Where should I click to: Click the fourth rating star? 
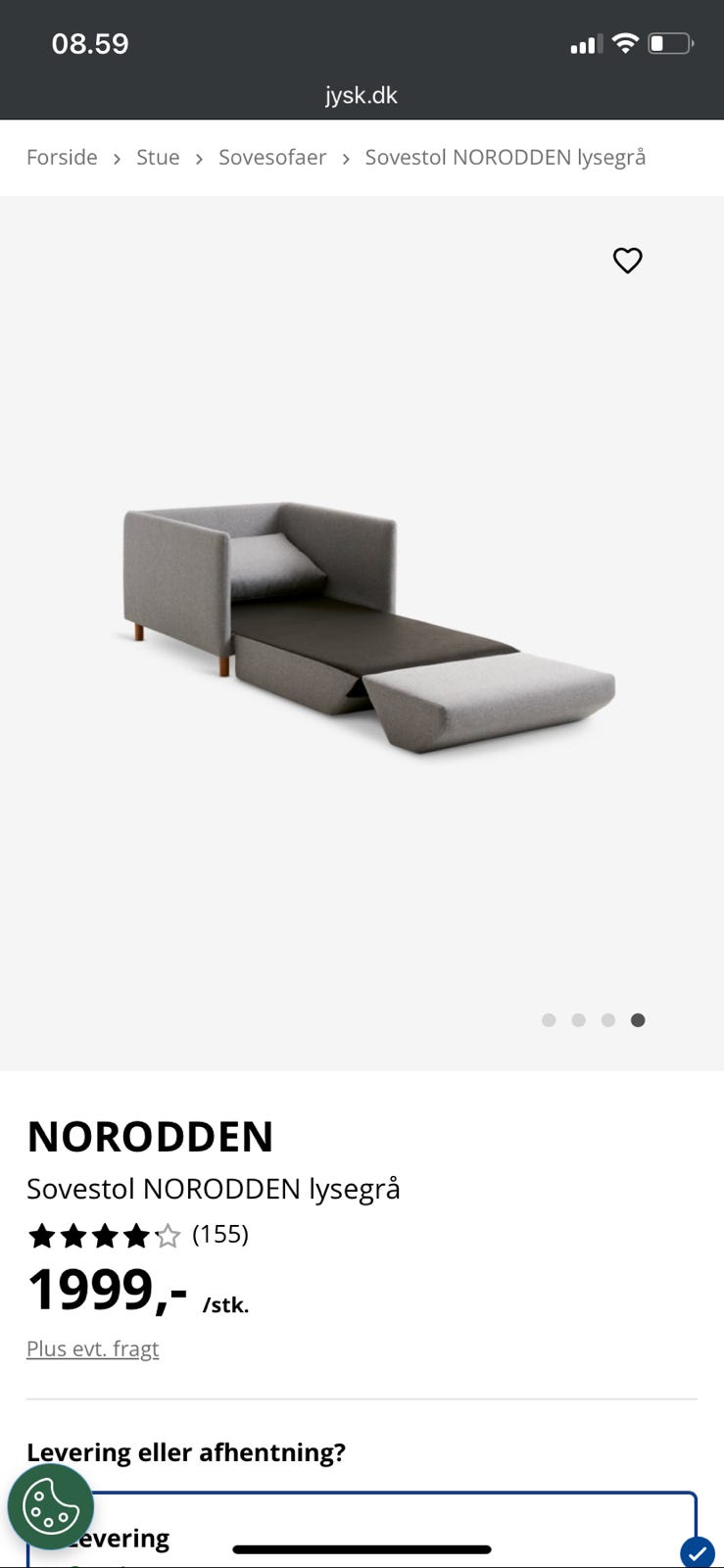click(136, 1236)
